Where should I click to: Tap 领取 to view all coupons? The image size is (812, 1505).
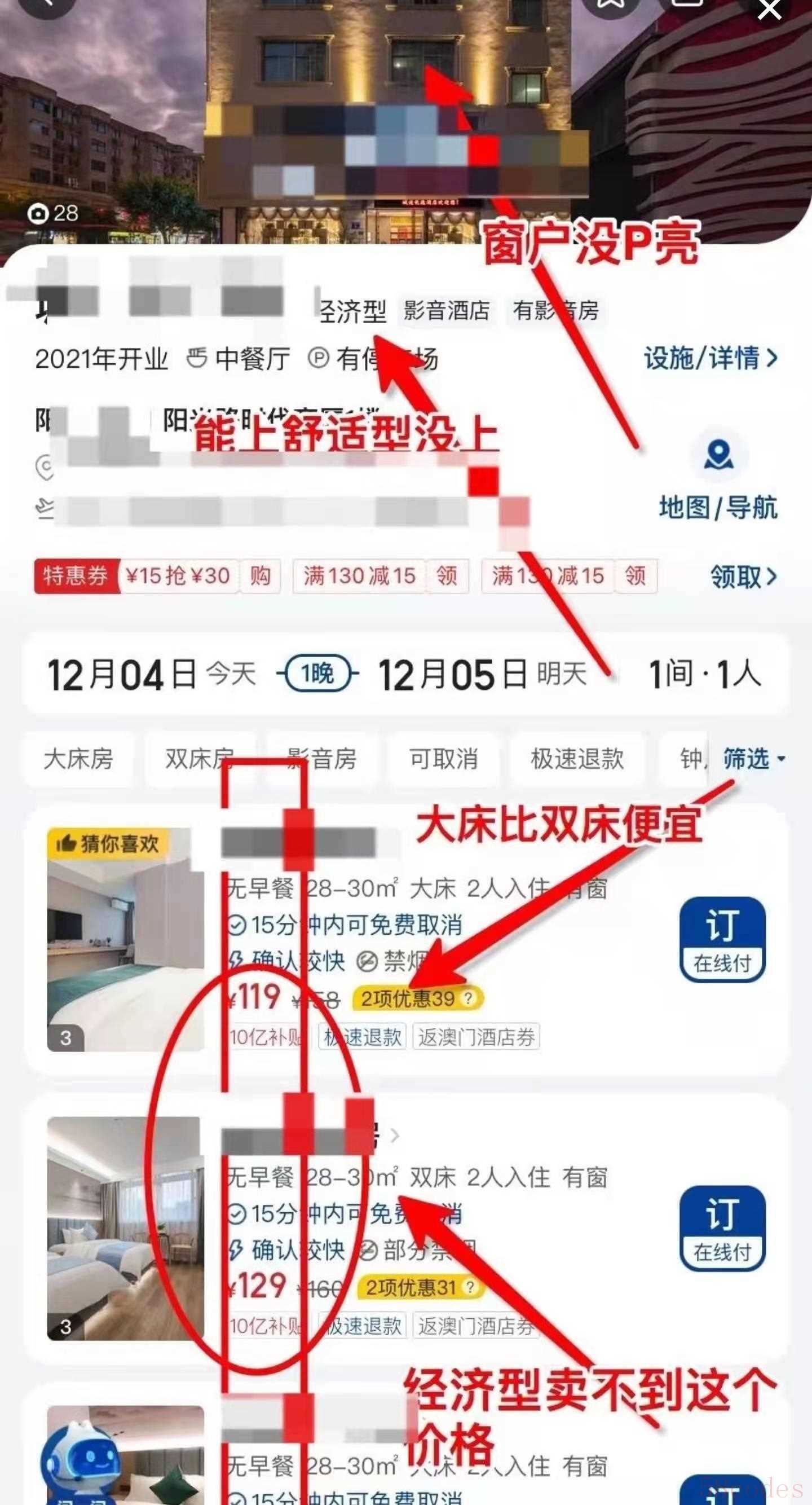743,577
